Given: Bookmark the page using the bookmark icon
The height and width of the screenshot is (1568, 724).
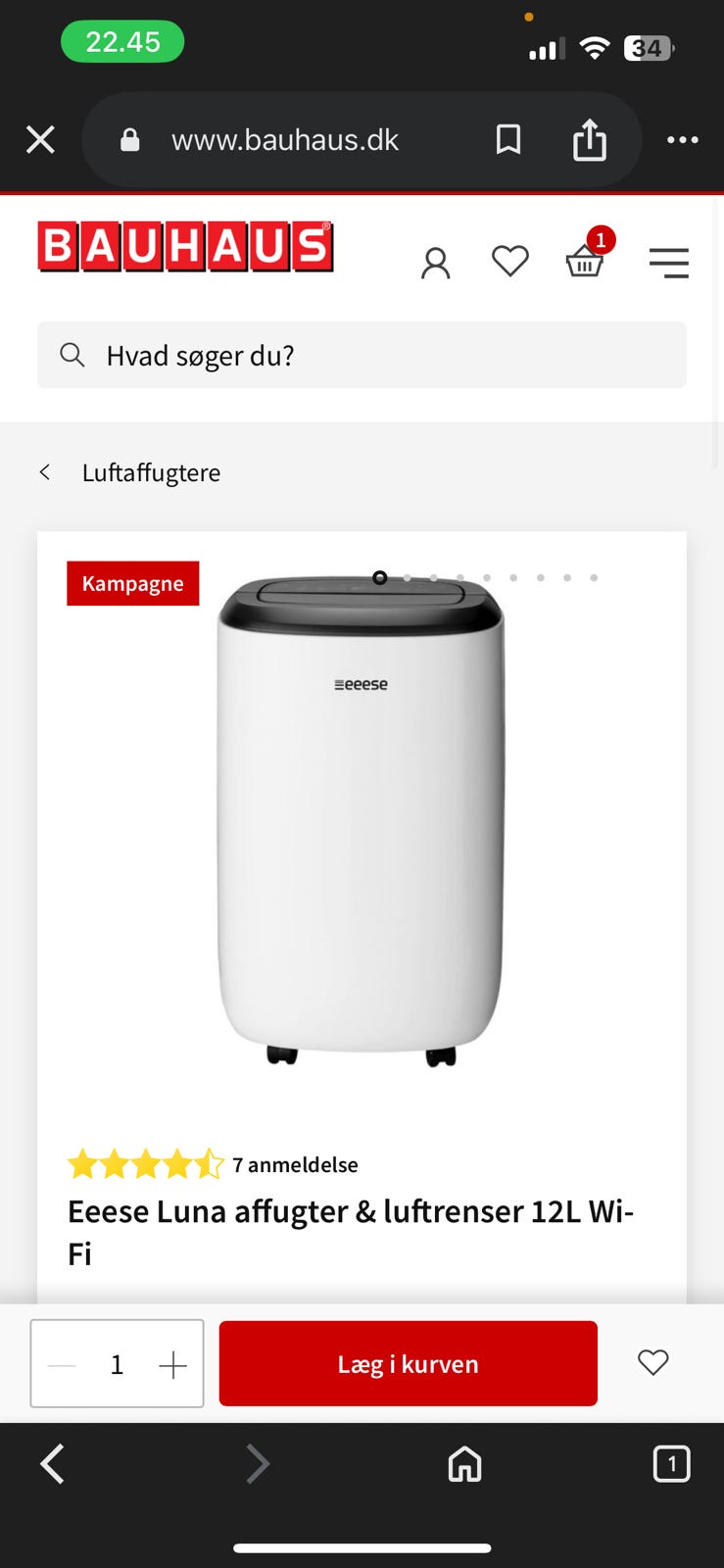Looking at the screenshot, I should point(508,139).
